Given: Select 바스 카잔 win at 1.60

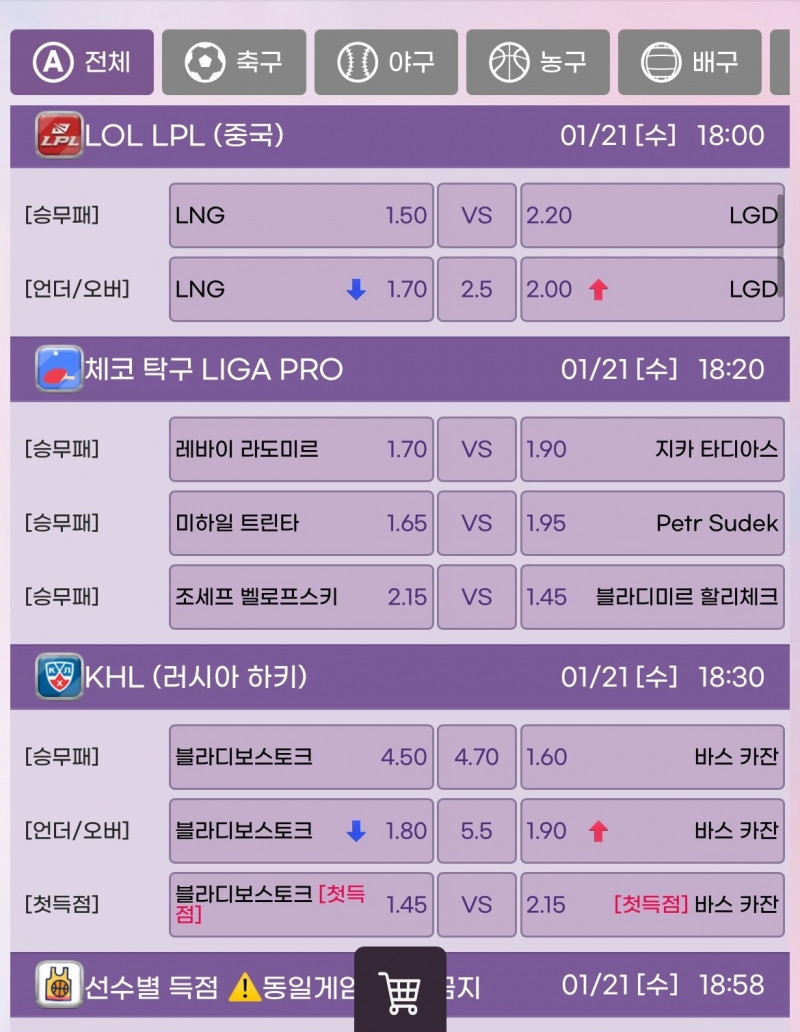Looking at the screenshot, I should [x=652, y=757].
